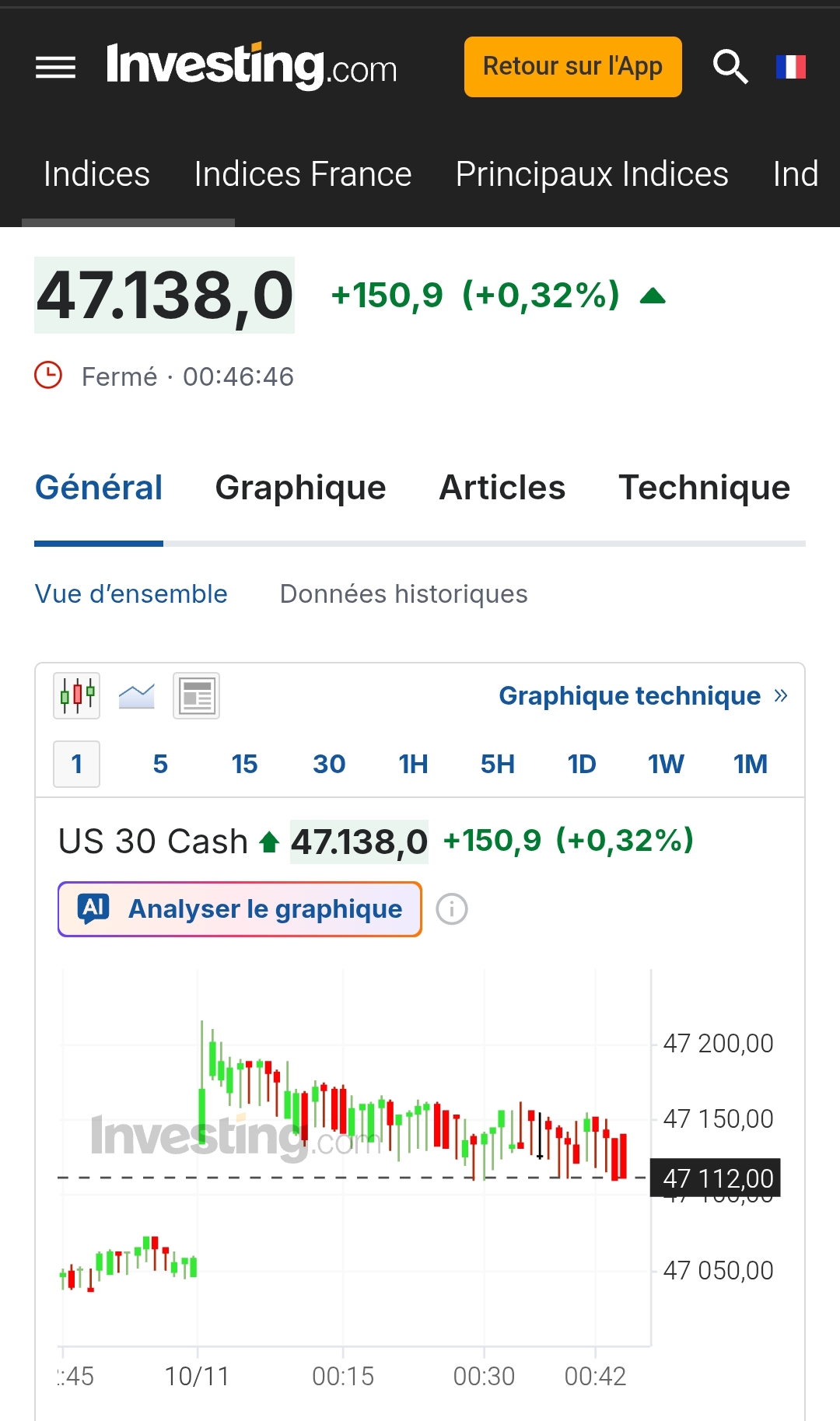The height and width of the screenshot is (1421, 840).
Task: Open Graphique technique link
Action: pos(642,695)
